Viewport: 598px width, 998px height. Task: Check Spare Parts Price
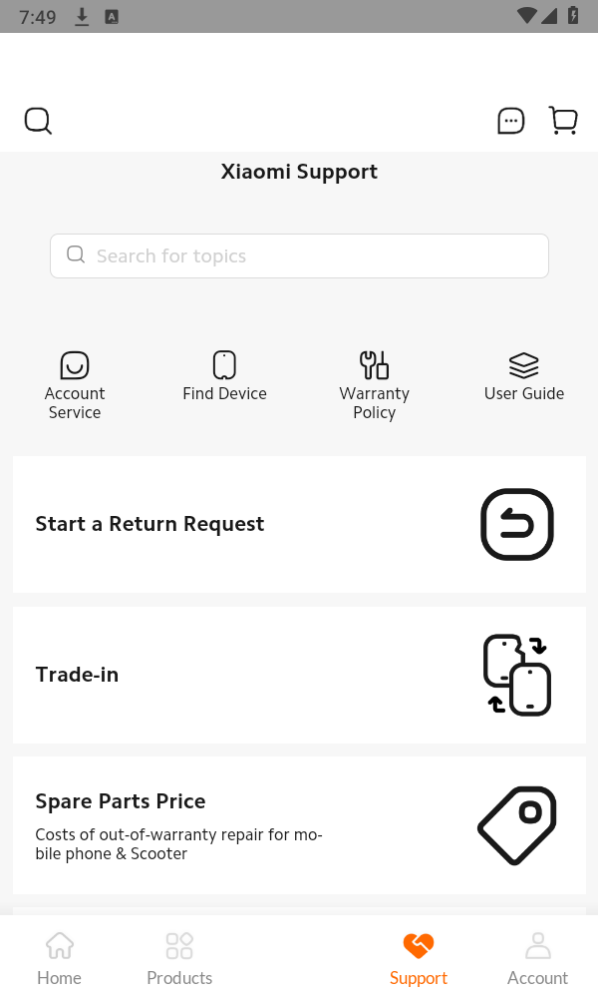click(x=299, y=826)
